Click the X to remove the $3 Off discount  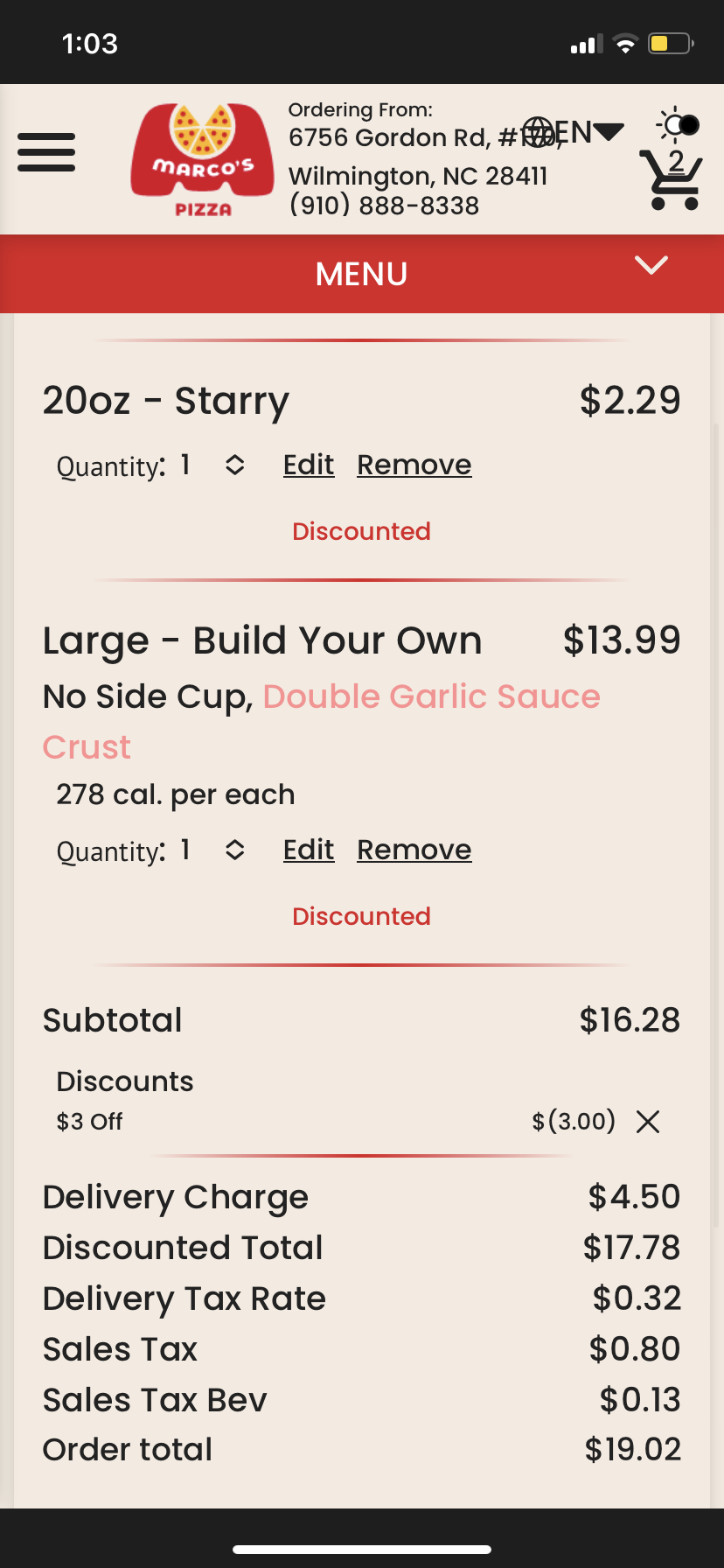(647, 1121)
